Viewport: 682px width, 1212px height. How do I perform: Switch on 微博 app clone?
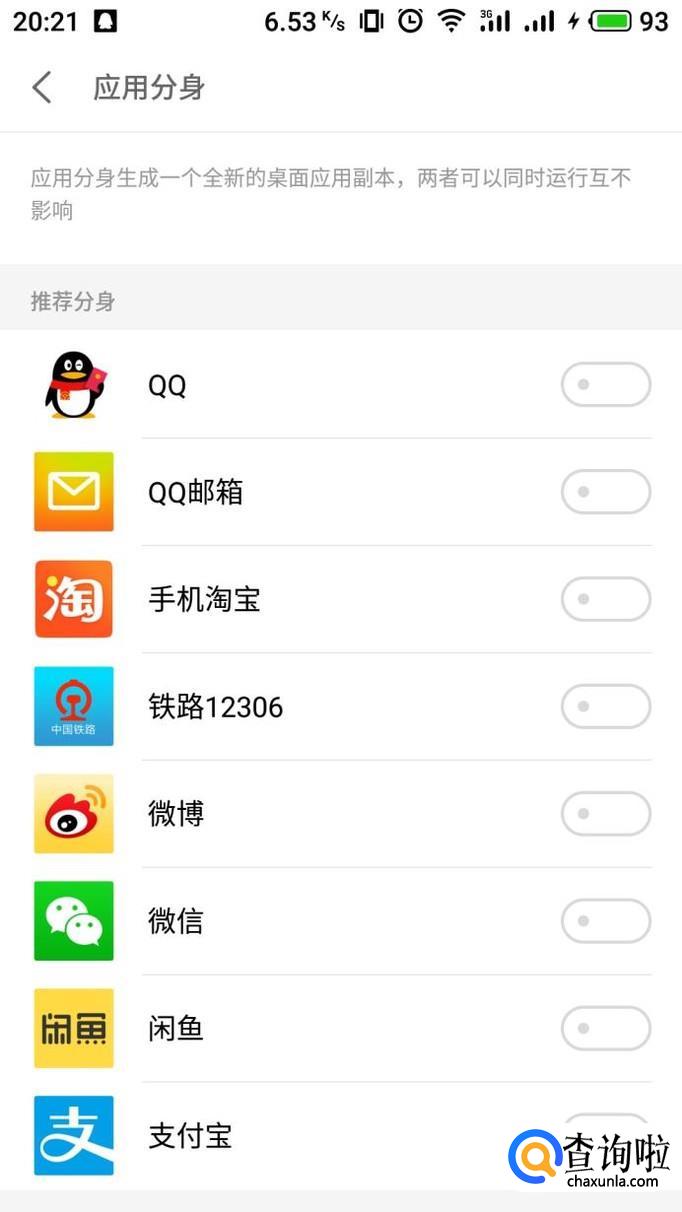[605, 814]
